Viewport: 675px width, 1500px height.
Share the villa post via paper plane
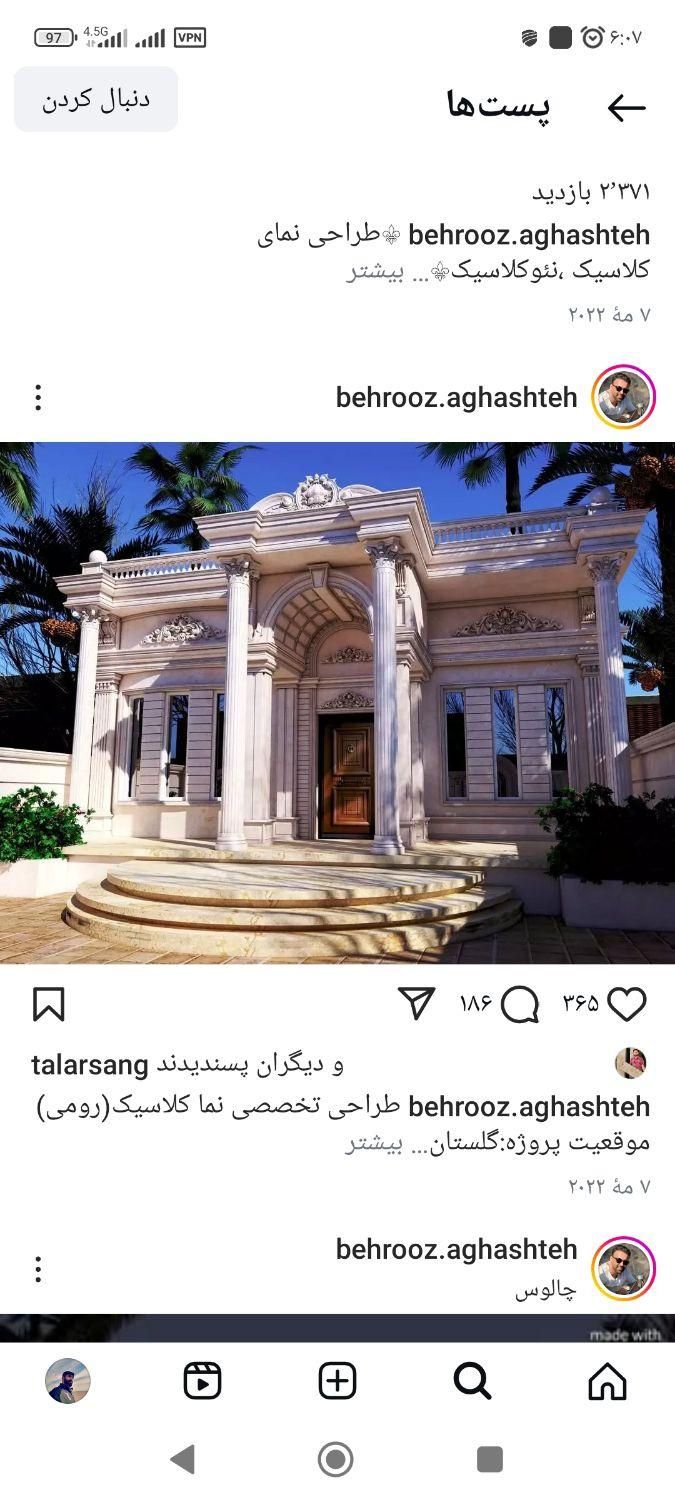(x=417, y=1003)
